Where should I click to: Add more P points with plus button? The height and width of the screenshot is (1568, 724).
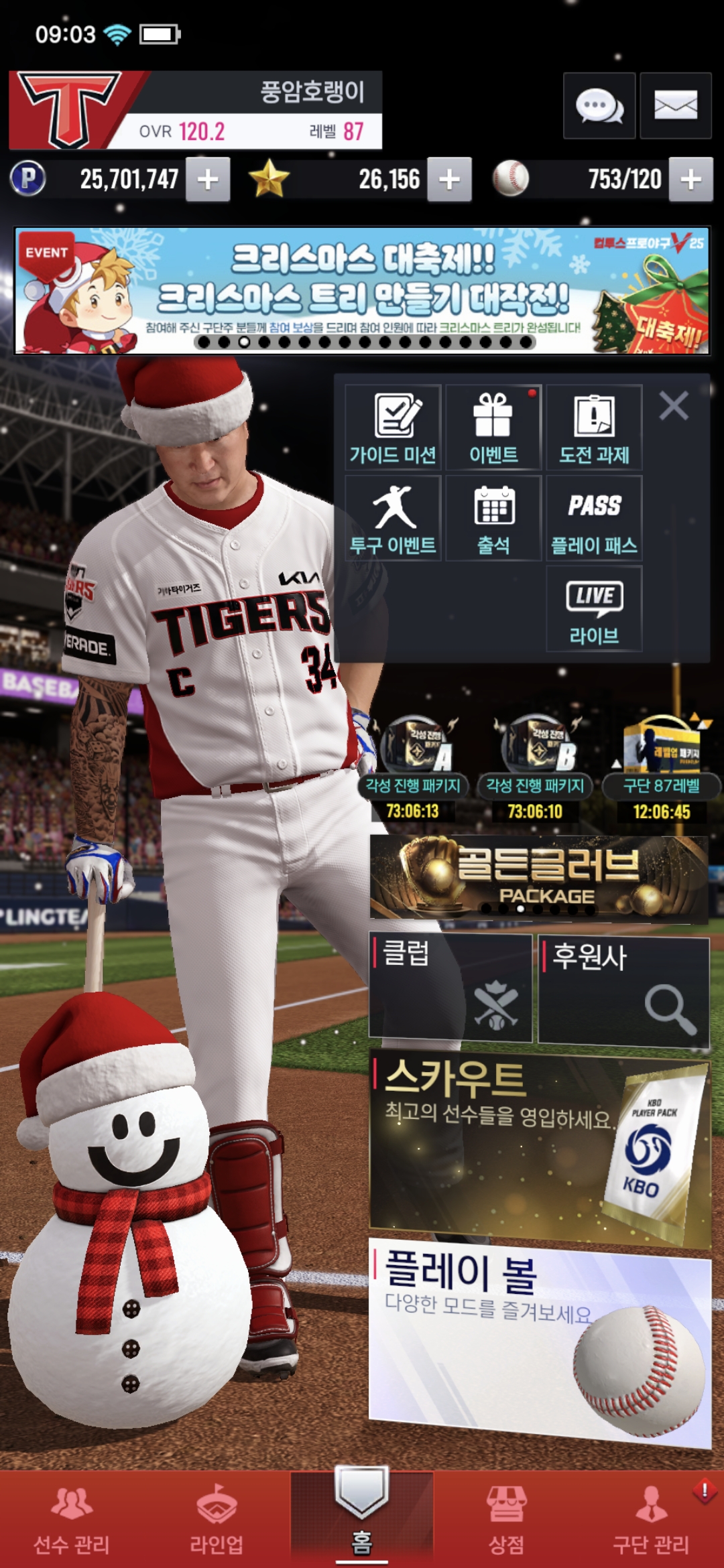(x=208, y=180)
